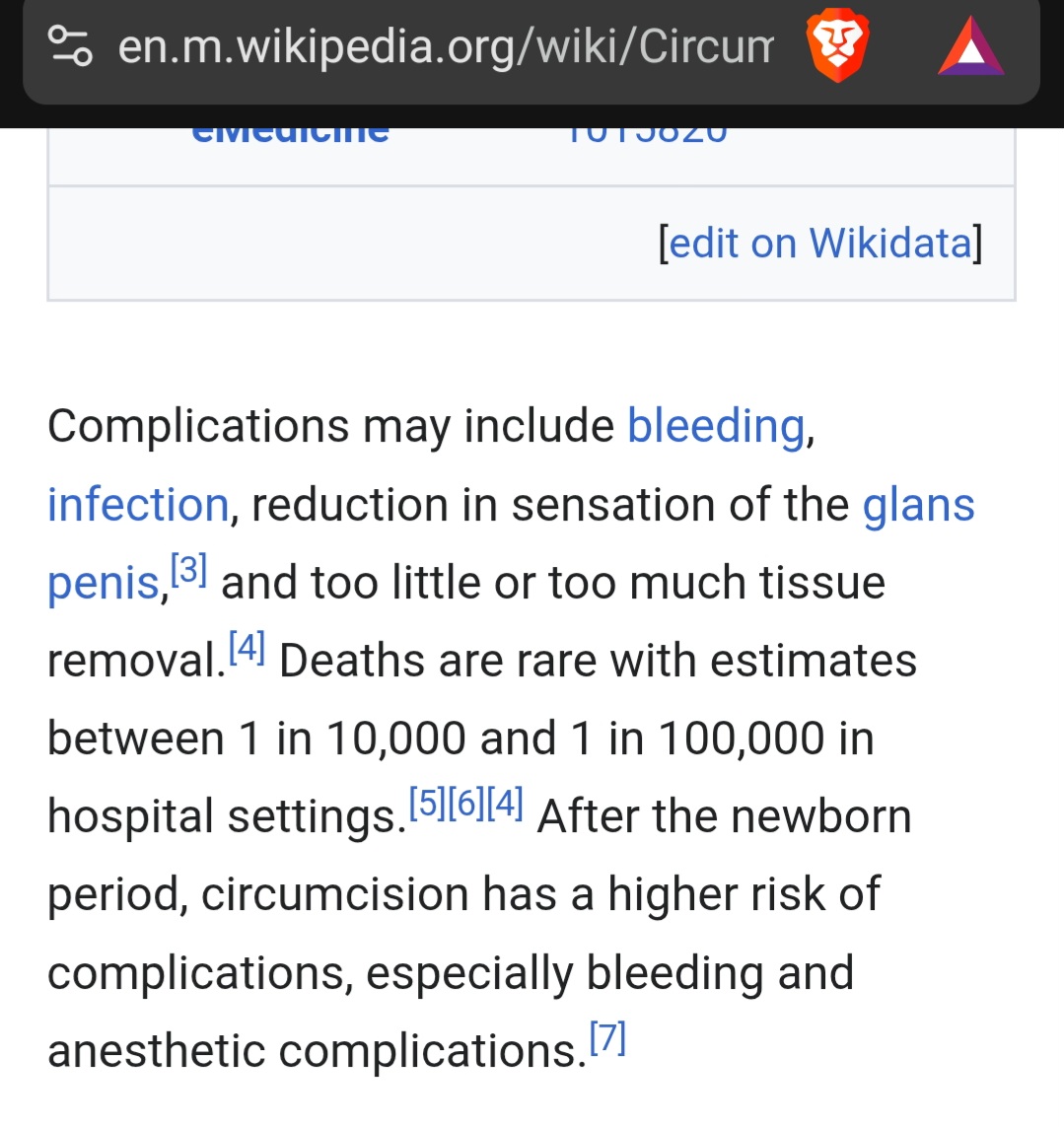Open the eMedicine link
The image size is (1064, 1127).
click(x=290, y=134)
